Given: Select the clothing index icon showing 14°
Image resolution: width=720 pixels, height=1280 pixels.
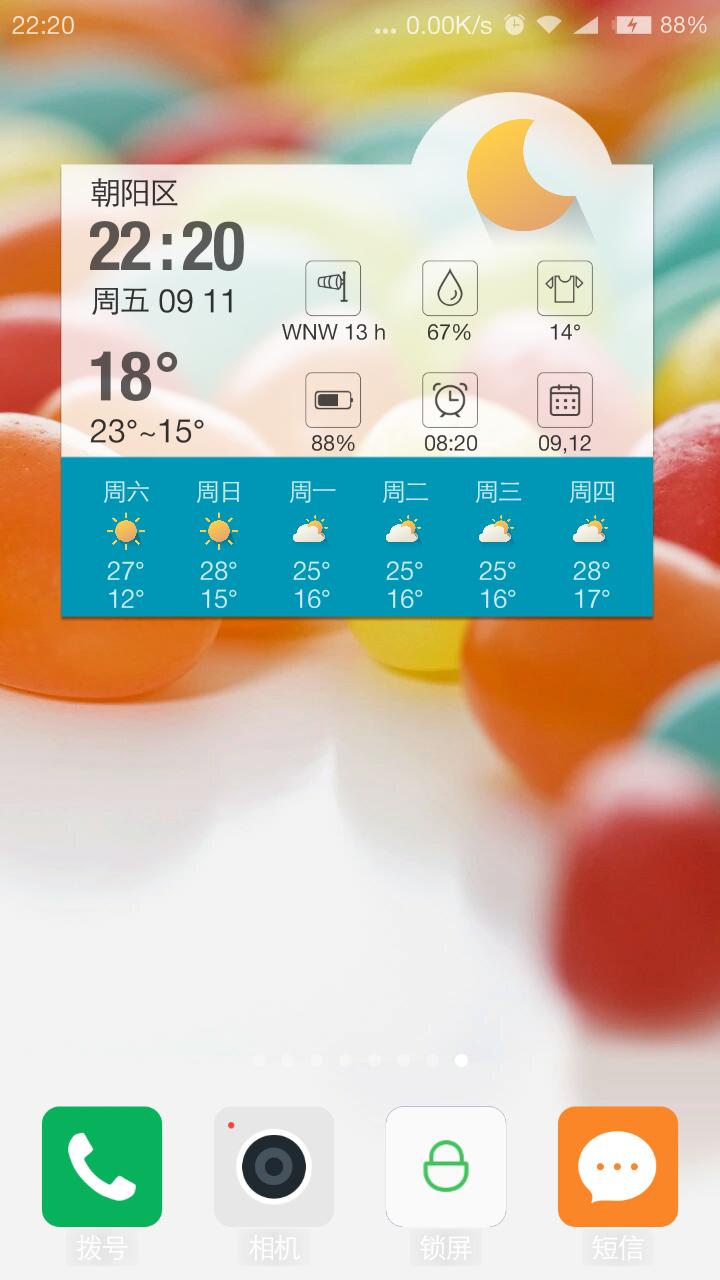Looking at the screenshot, I should tap(563, 286).
